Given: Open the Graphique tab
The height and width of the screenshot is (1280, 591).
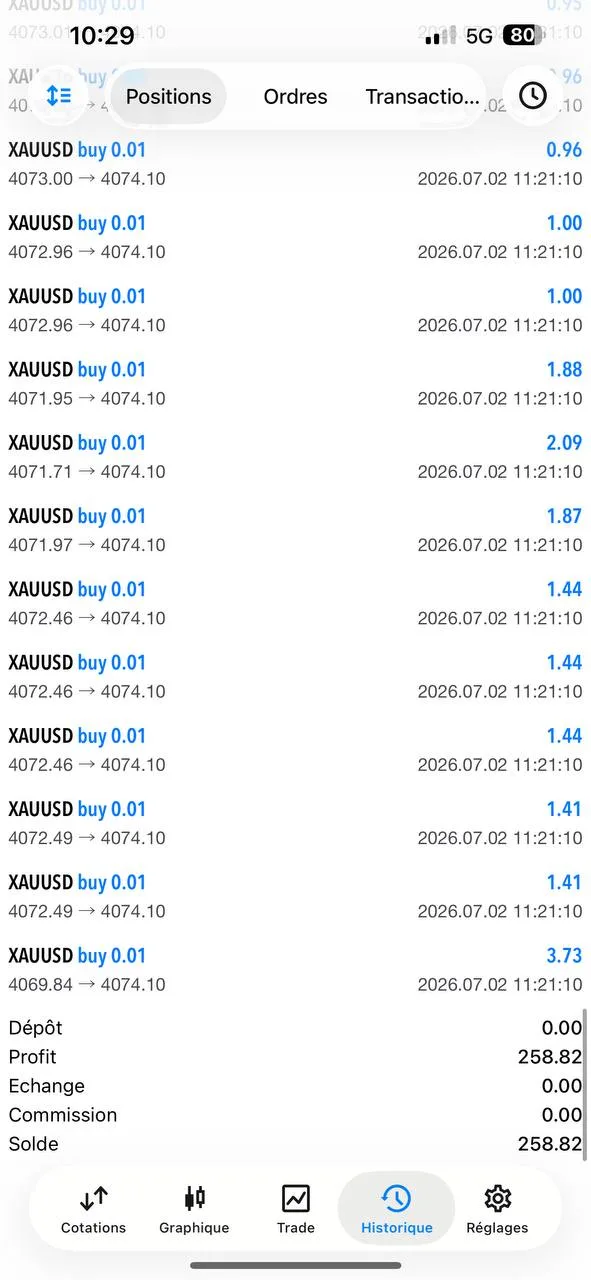Looking at the screenshot, I should coord(194,1209).
